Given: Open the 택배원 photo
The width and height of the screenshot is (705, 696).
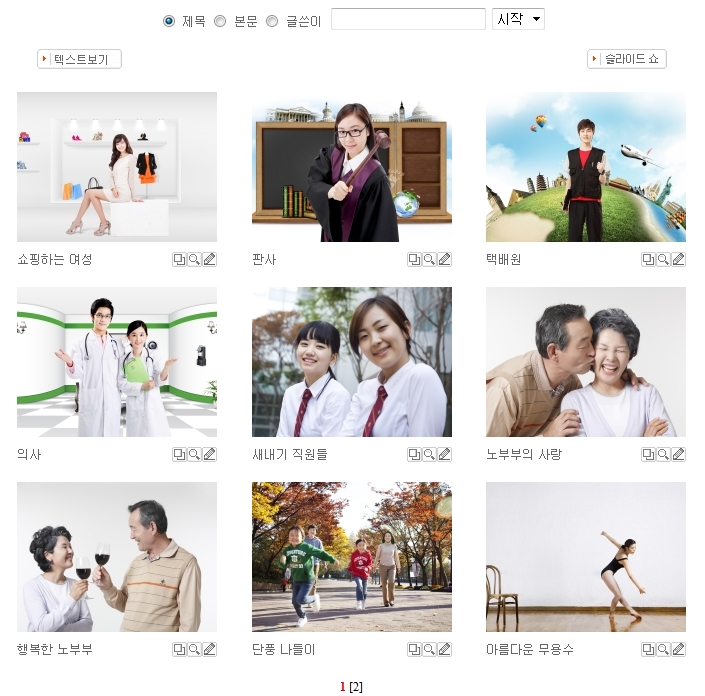Looking at the screenshot, I should point(586,167).
